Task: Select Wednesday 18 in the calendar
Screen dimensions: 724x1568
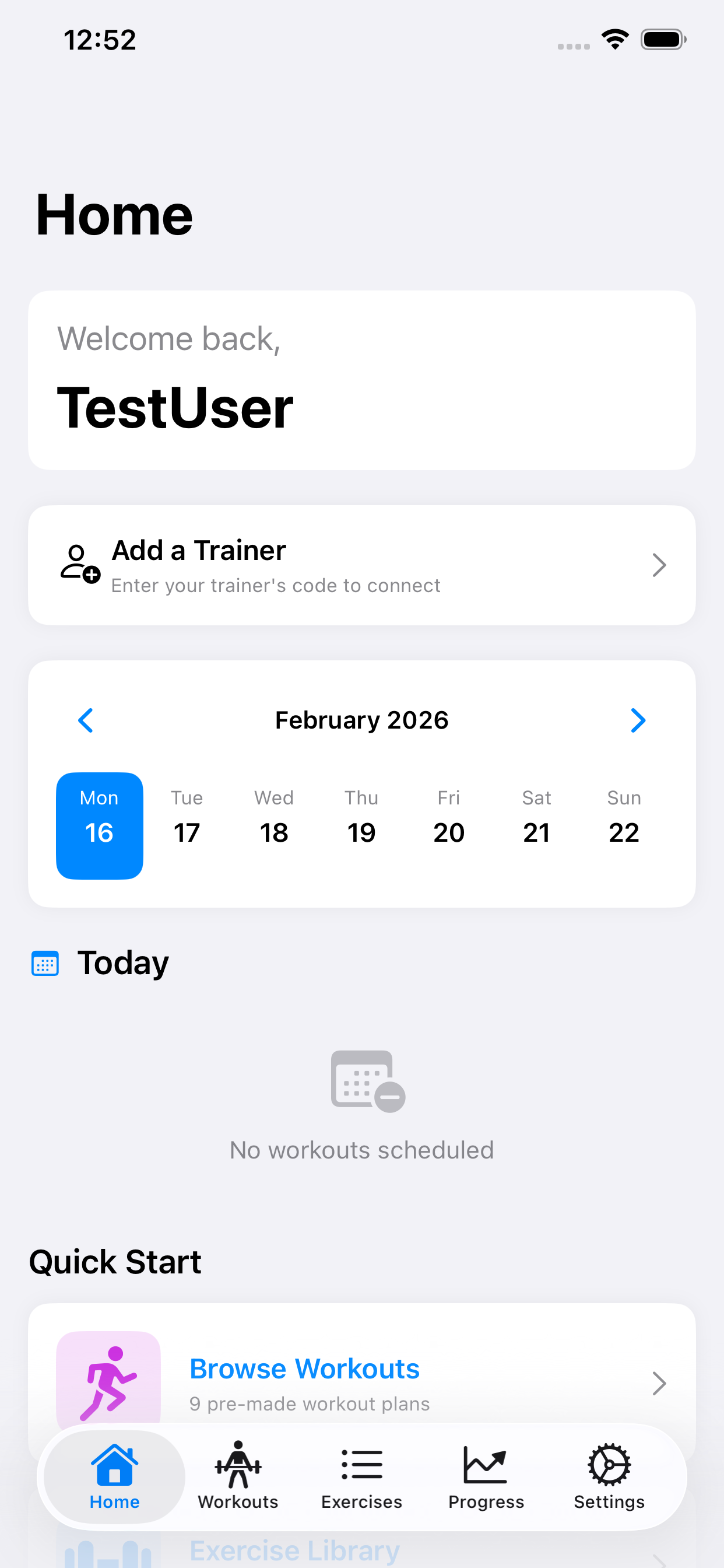Action: 274,825
